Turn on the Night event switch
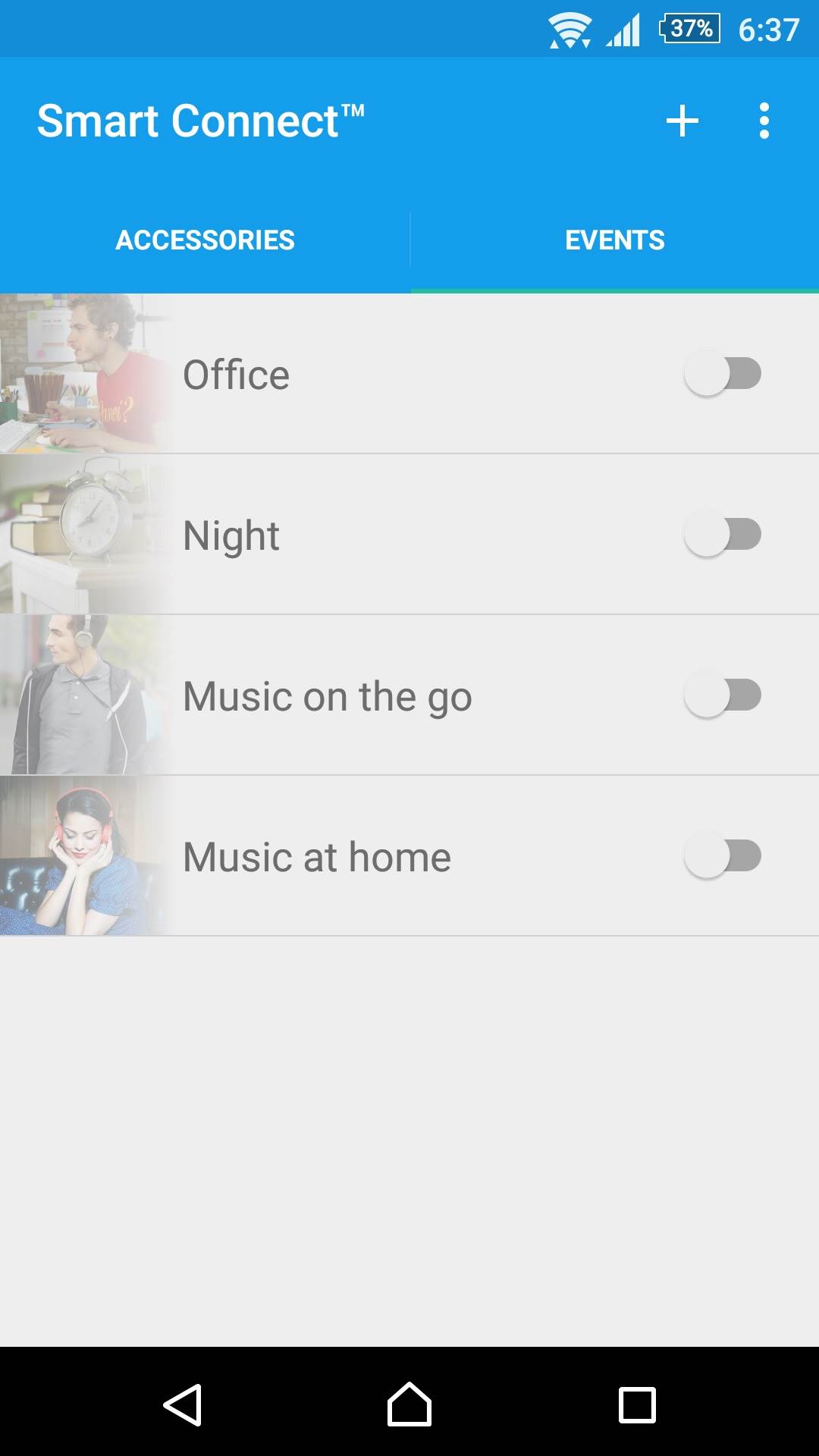The image size is (819, 1456). coord(723,535)
